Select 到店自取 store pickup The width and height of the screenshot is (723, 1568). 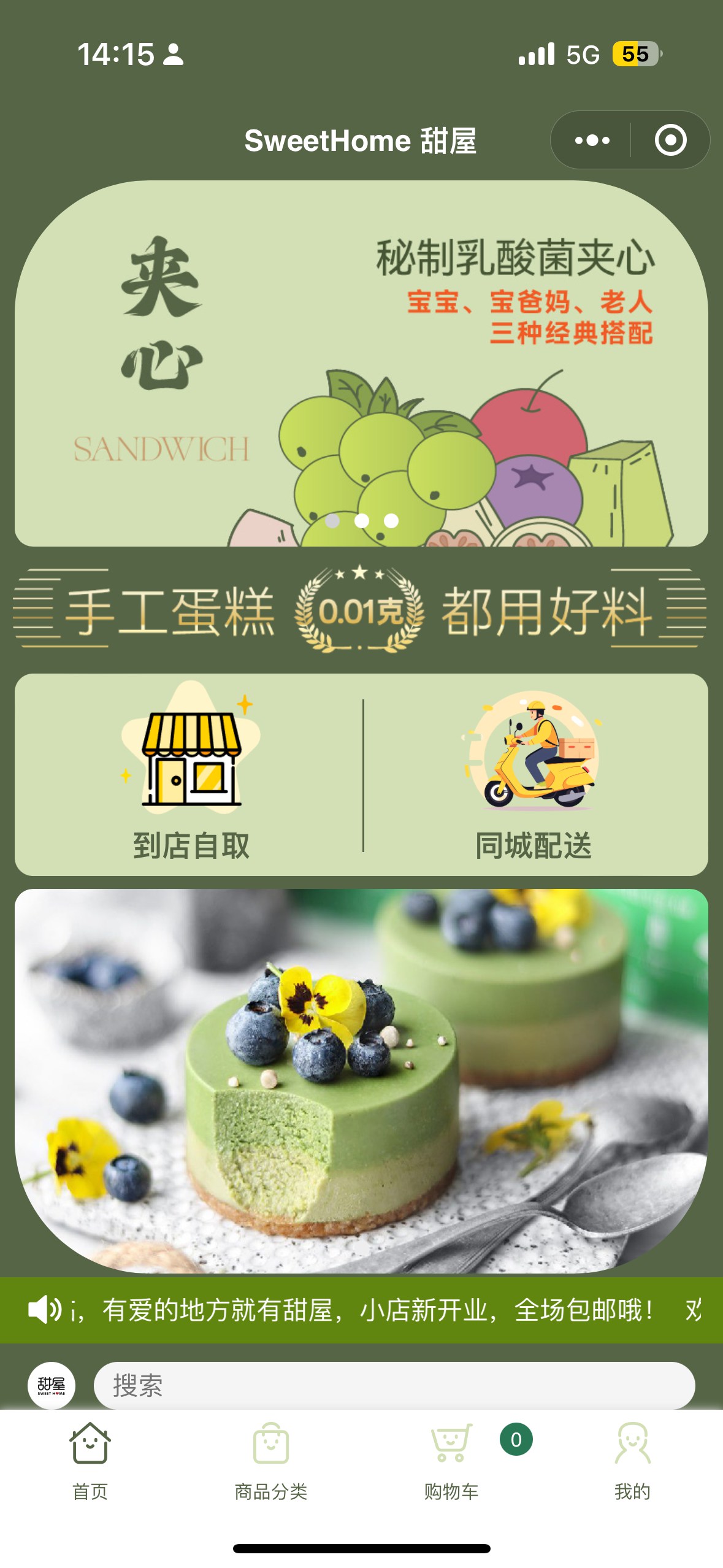click(191, 774)
